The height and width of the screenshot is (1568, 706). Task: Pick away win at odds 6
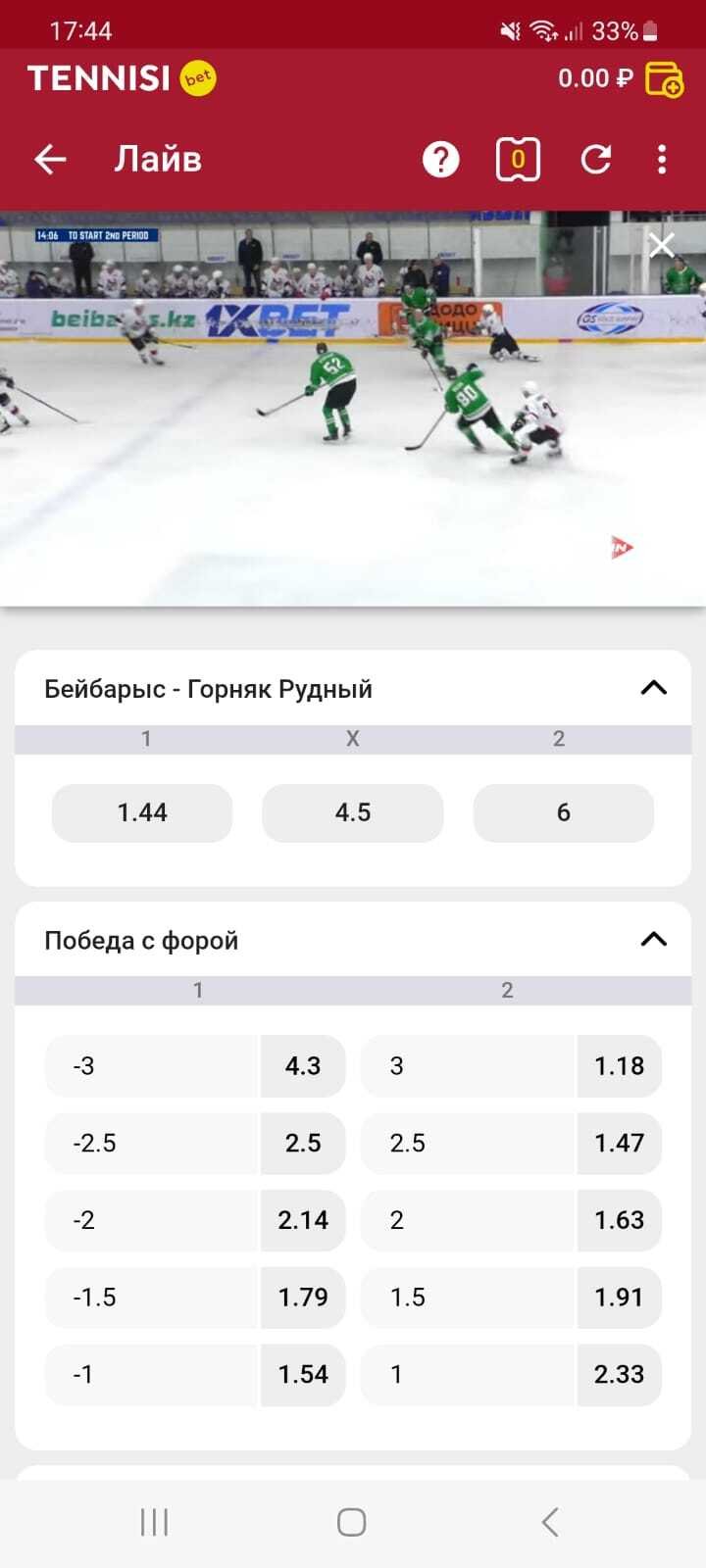click(x=563, y=812)
